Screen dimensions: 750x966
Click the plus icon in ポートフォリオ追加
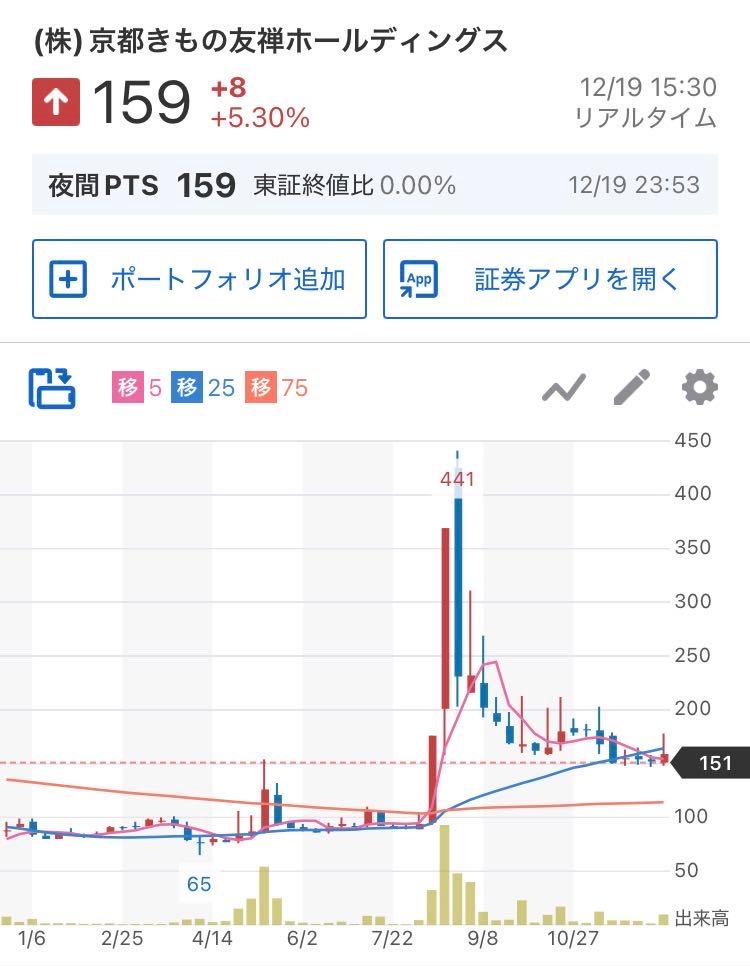[70, 279]
